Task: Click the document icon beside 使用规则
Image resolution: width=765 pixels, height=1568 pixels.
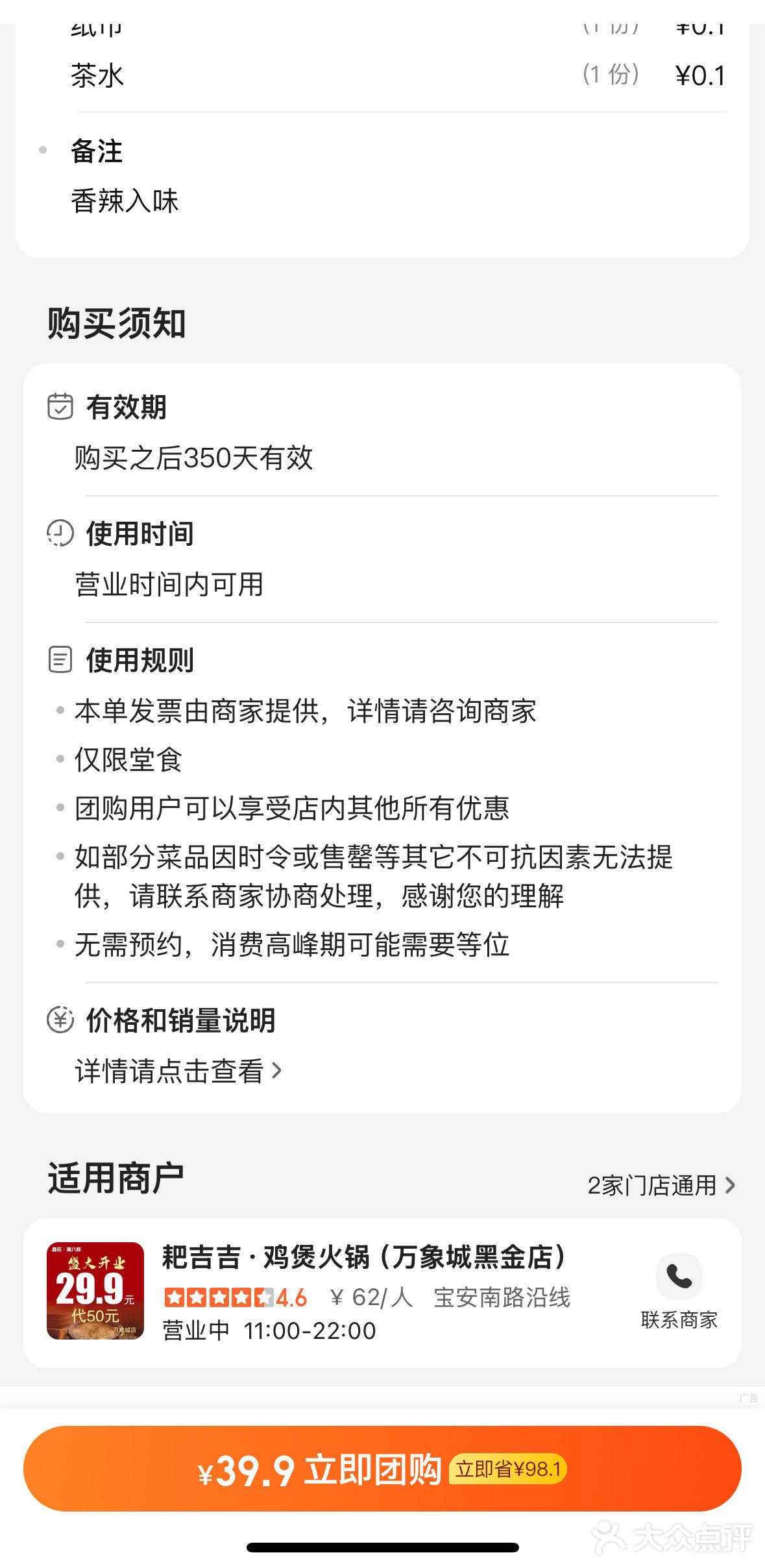Action: pos(59,659)
